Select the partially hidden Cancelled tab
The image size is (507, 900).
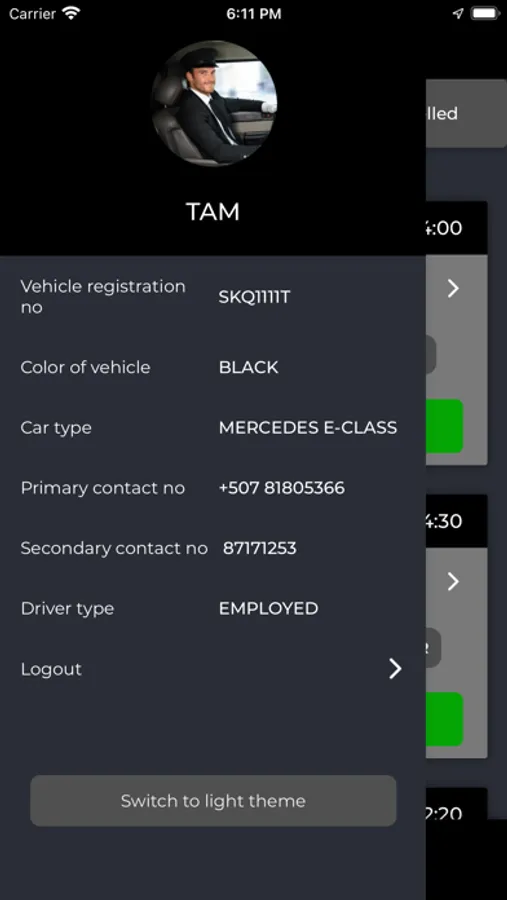466,114
